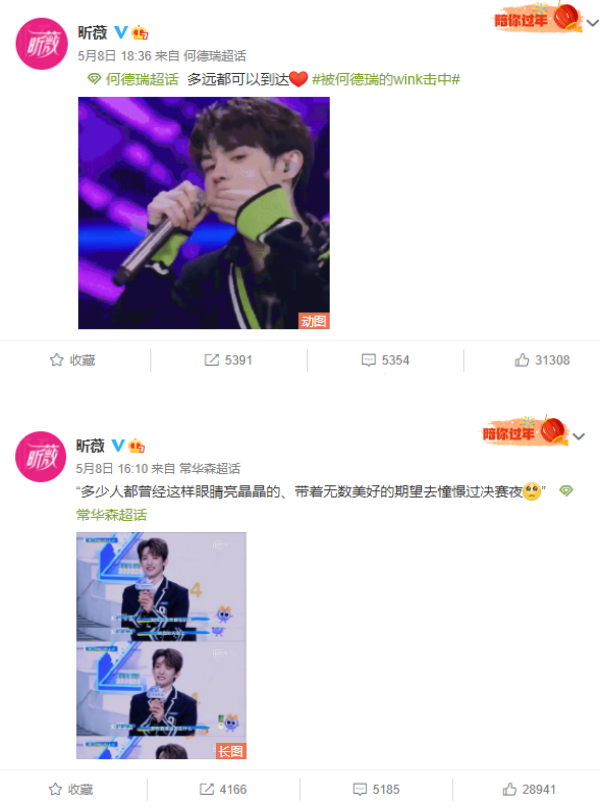The width and height of the screenshot is (600, 805).
Task: Open comments on the post with 5185
Action: (385, 790)
